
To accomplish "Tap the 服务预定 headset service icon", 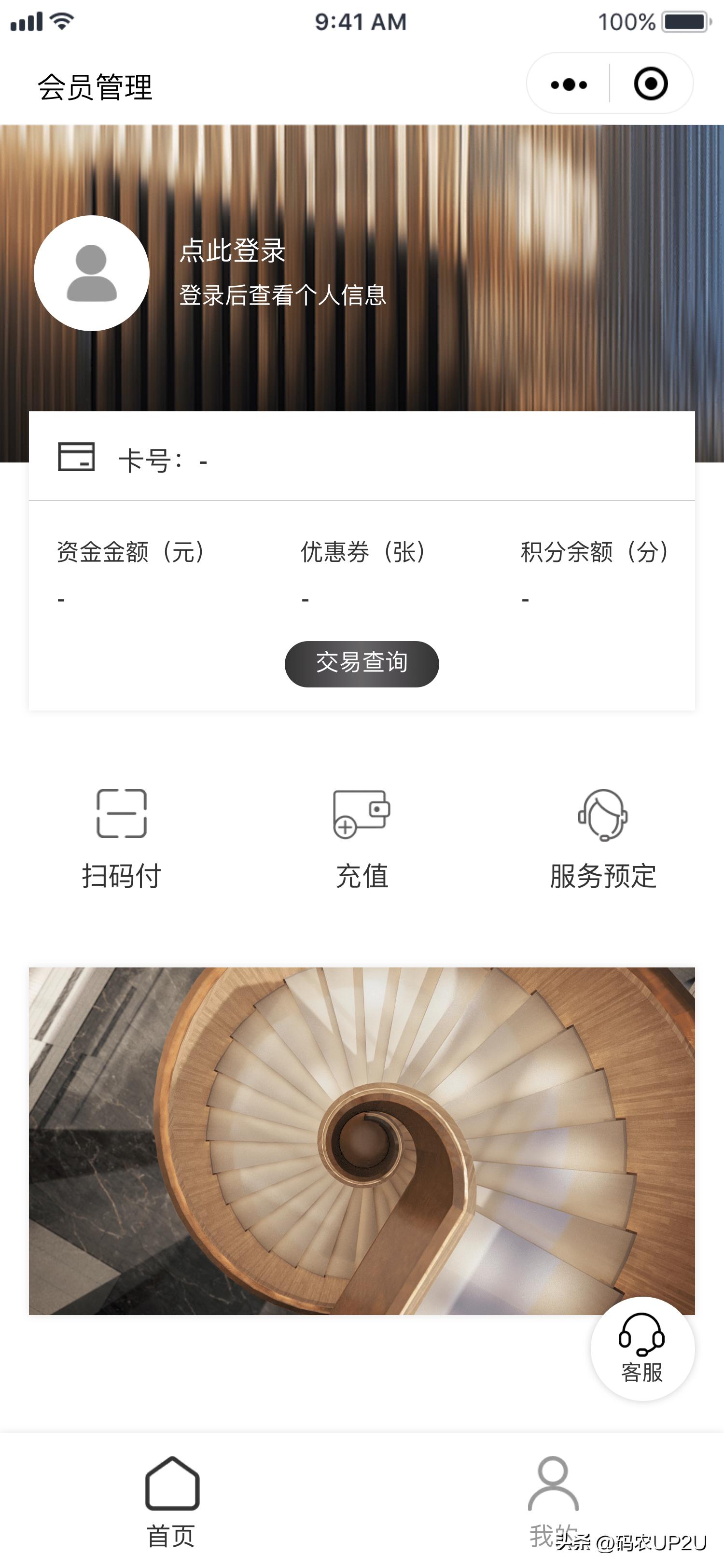I will (x=602, y=819).
